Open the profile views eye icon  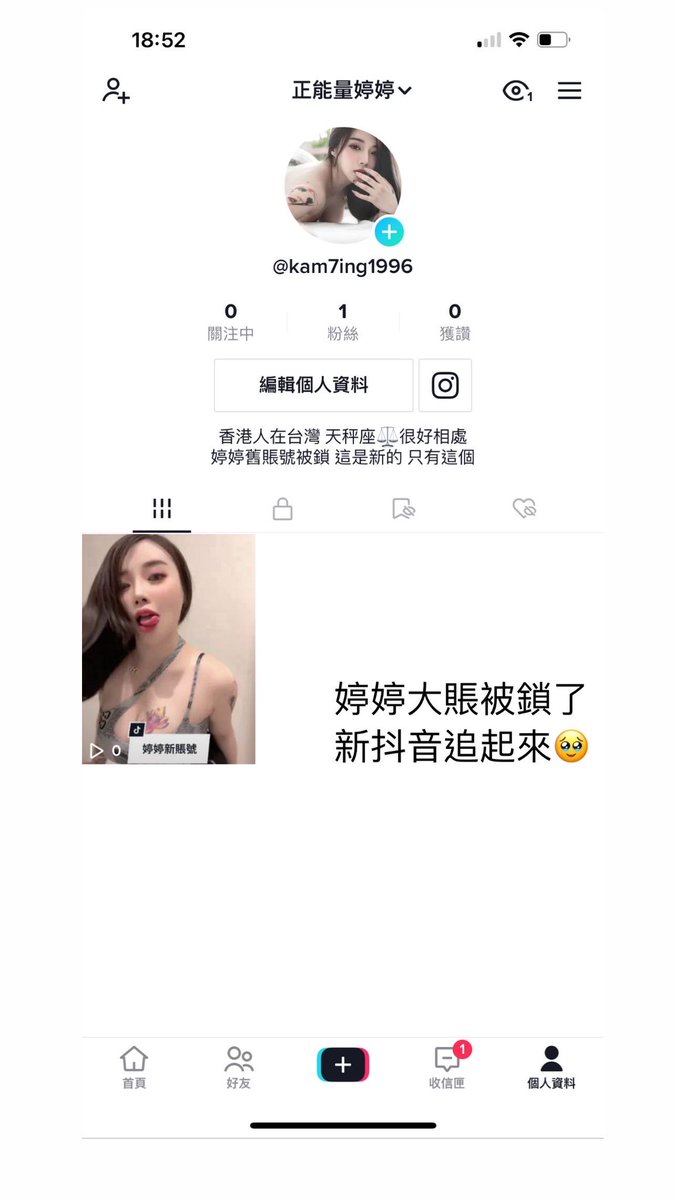click(516, 91)
